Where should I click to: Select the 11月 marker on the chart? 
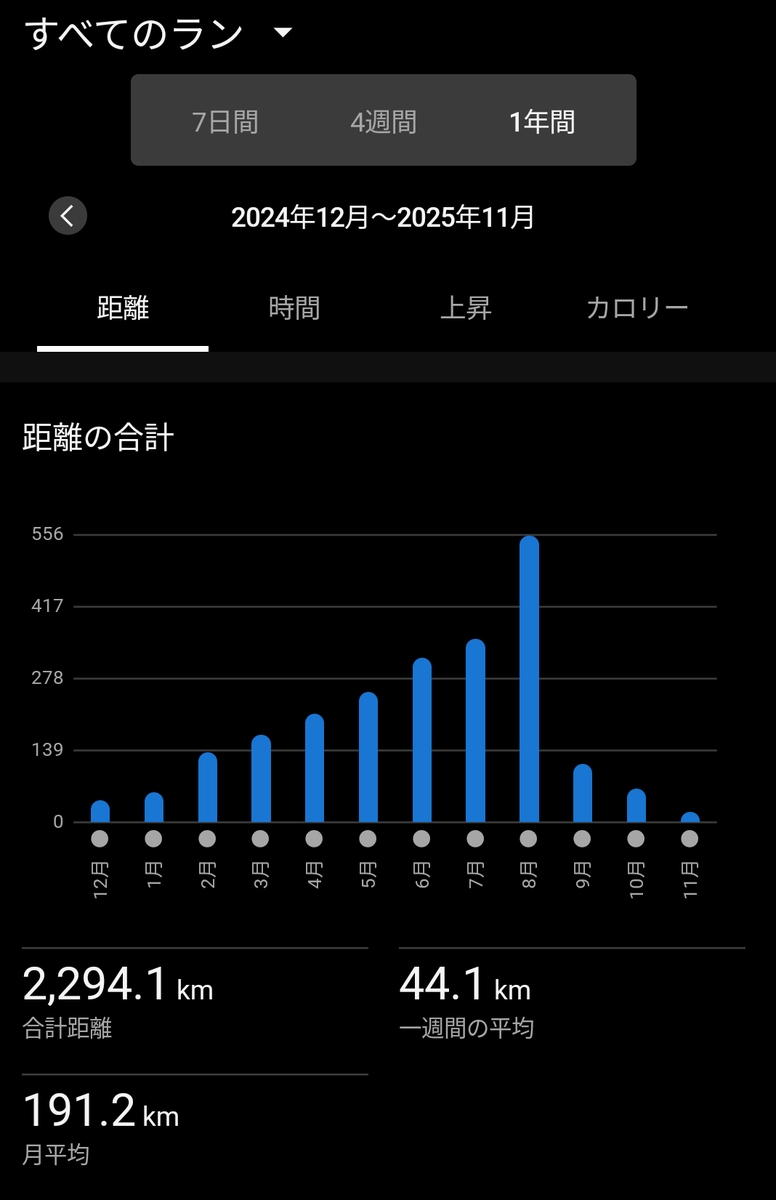690,839
